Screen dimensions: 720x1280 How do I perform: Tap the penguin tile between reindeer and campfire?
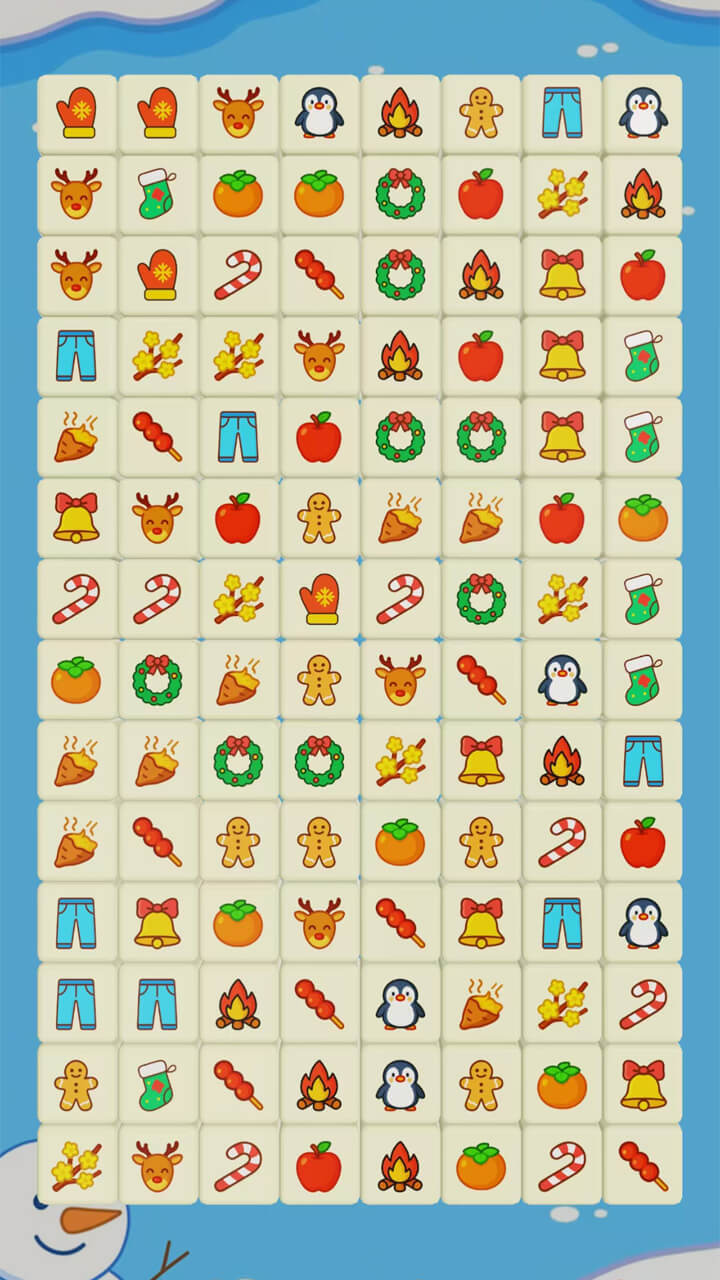(x=319, y=114)
